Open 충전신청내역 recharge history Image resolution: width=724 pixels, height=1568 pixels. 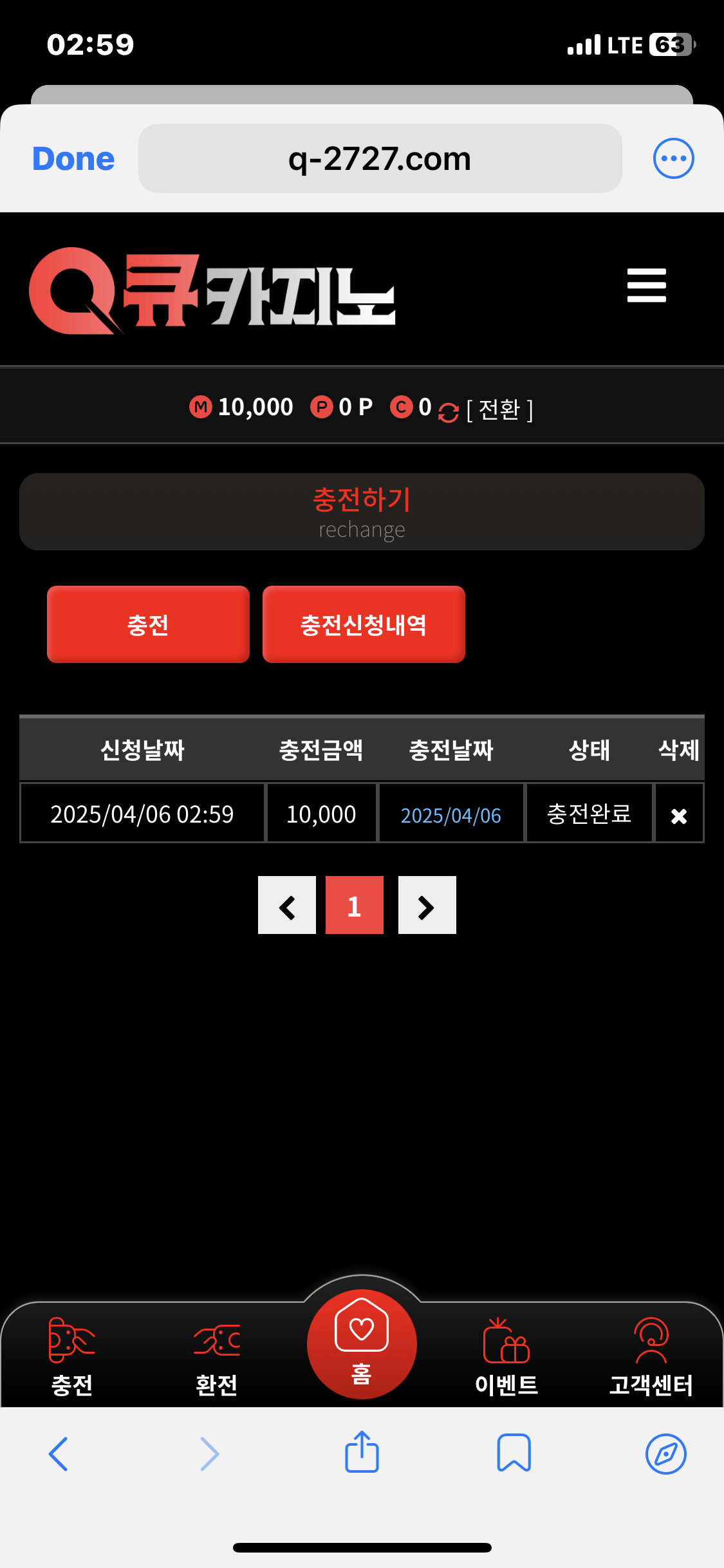(364, 624)
